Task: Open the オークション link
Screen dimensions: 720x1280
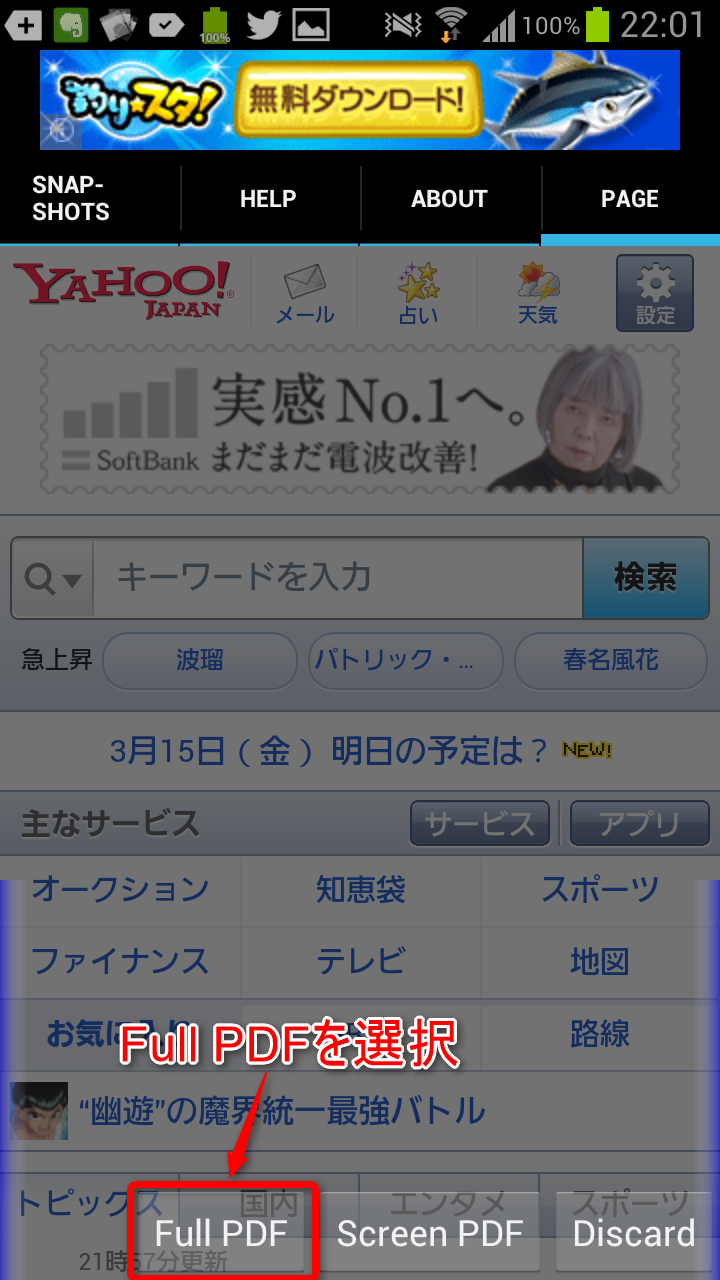Action: [120, 889]
